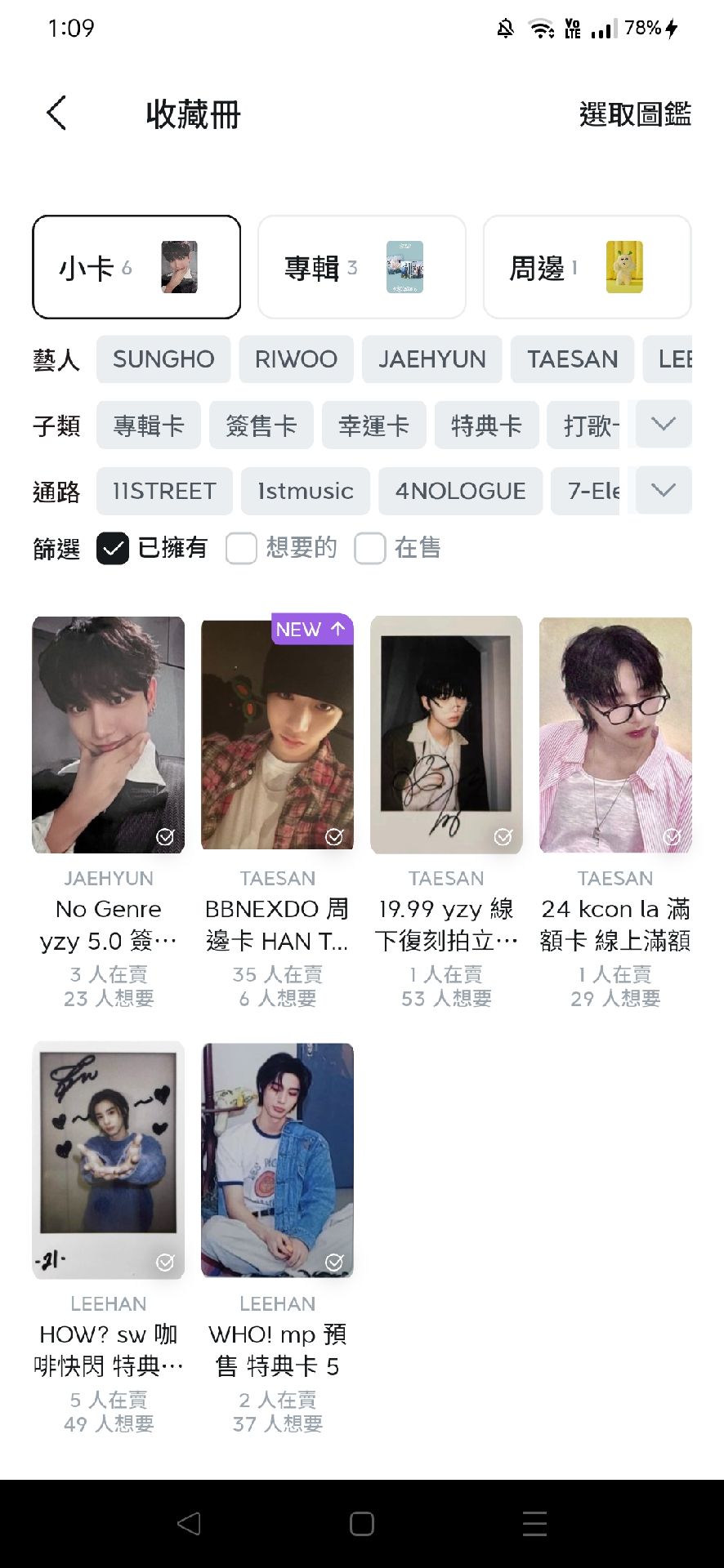Image resolution: width=724 pixels, height=1568 pixels.
Task: Tap the NEW badge on the BBNEXDO card
Action: pos(311,630)
